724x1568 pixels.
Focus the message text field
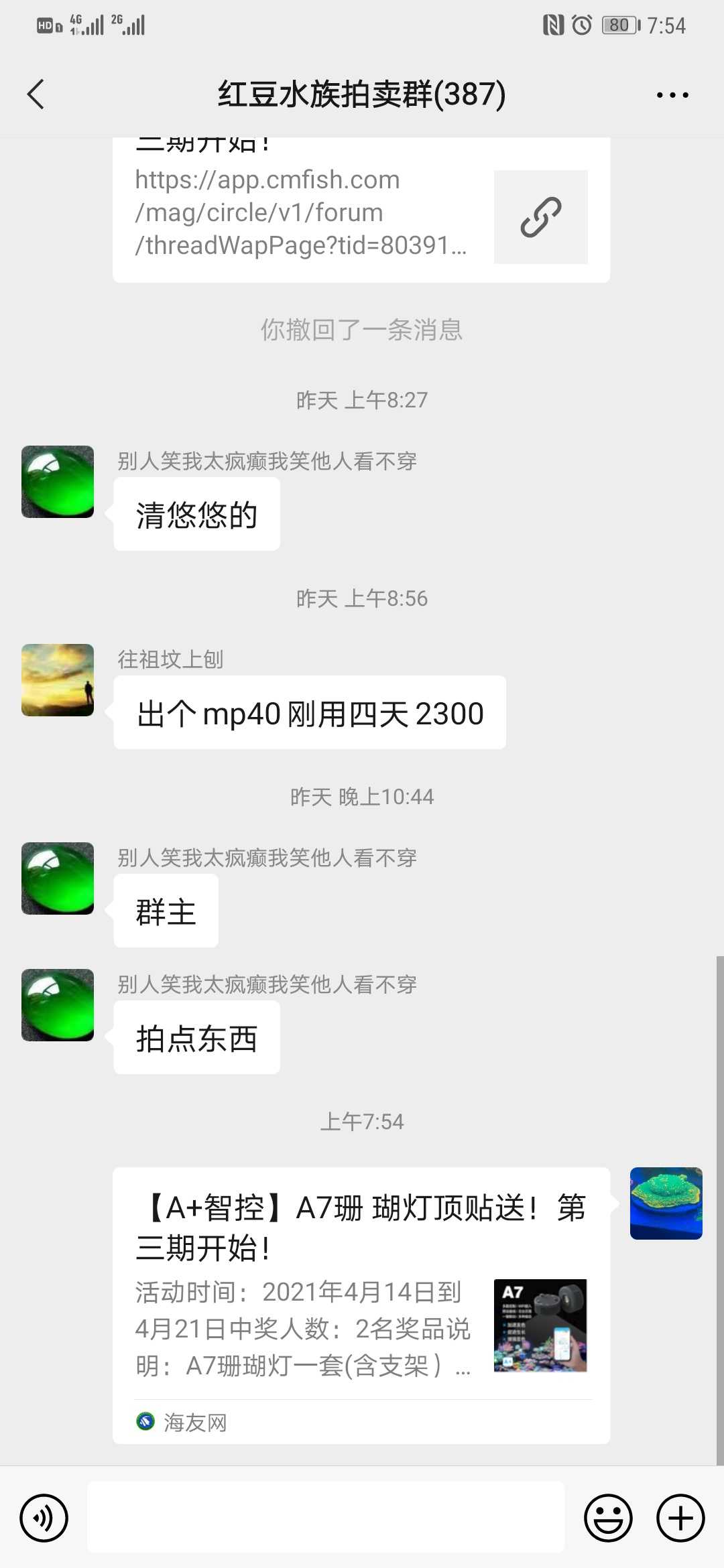pyautogui.click(x=326, y=1518)
